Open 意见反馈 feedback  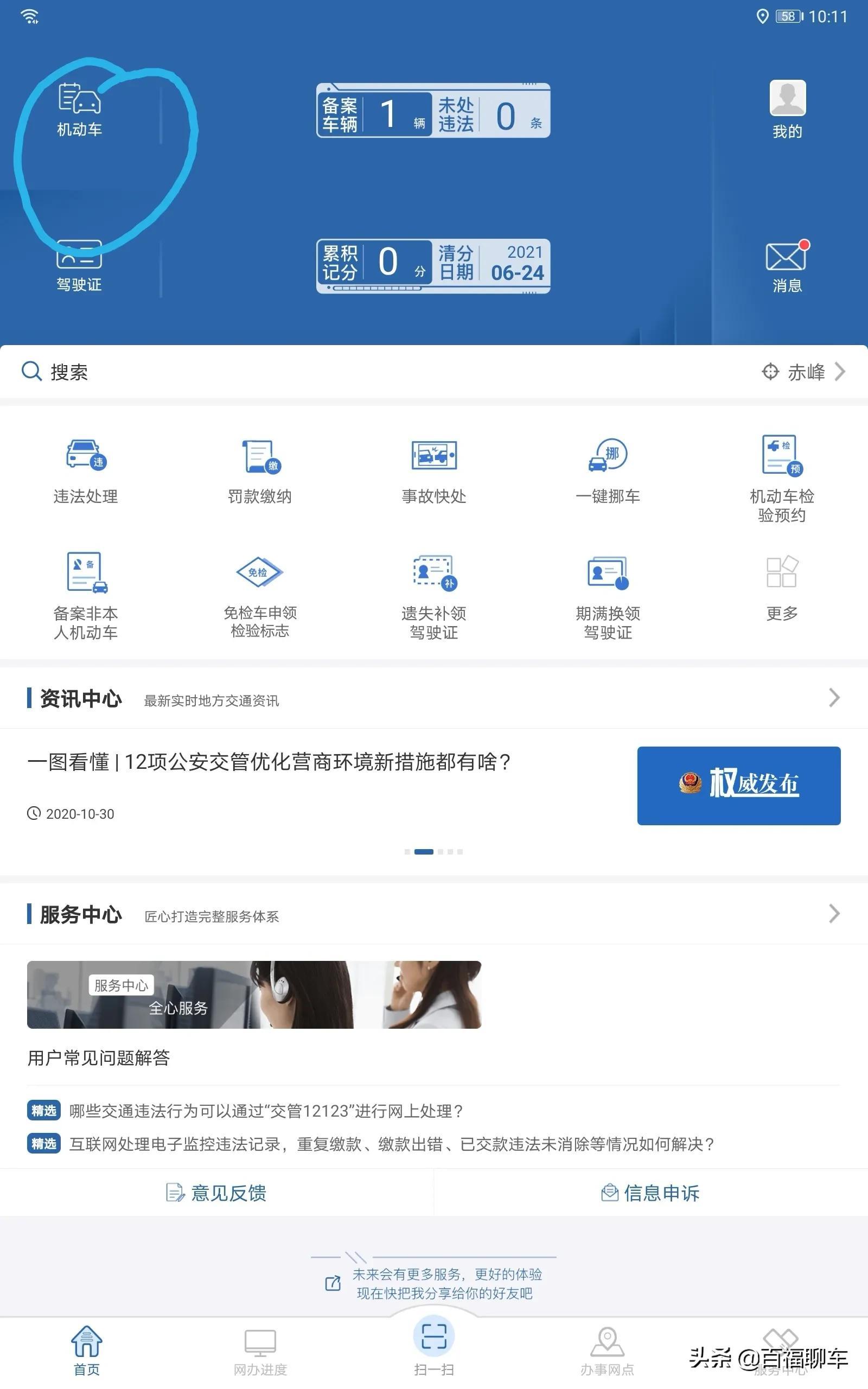point(216,1193)
